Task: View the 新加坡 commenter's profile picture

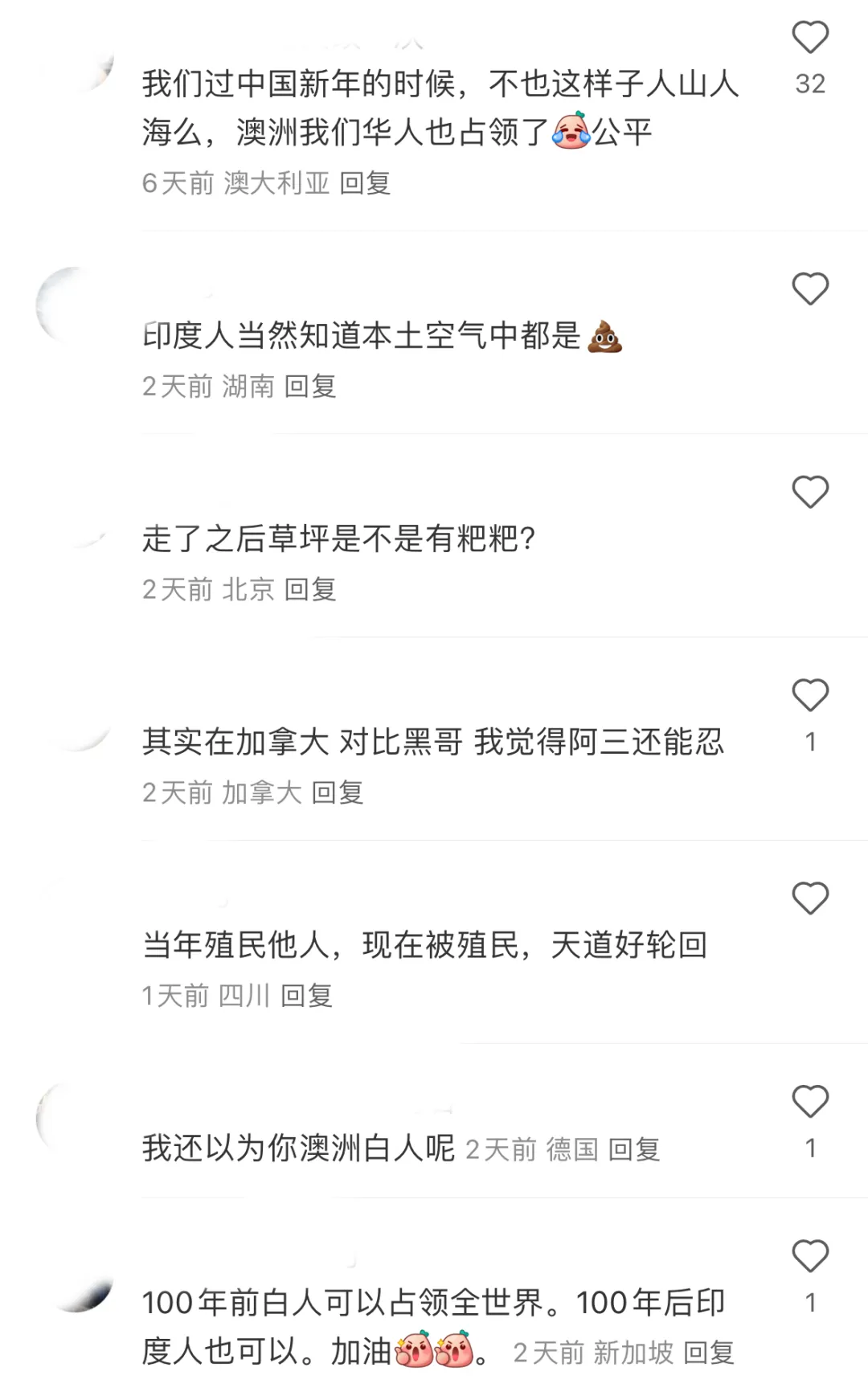Action: click(74, 1274)
